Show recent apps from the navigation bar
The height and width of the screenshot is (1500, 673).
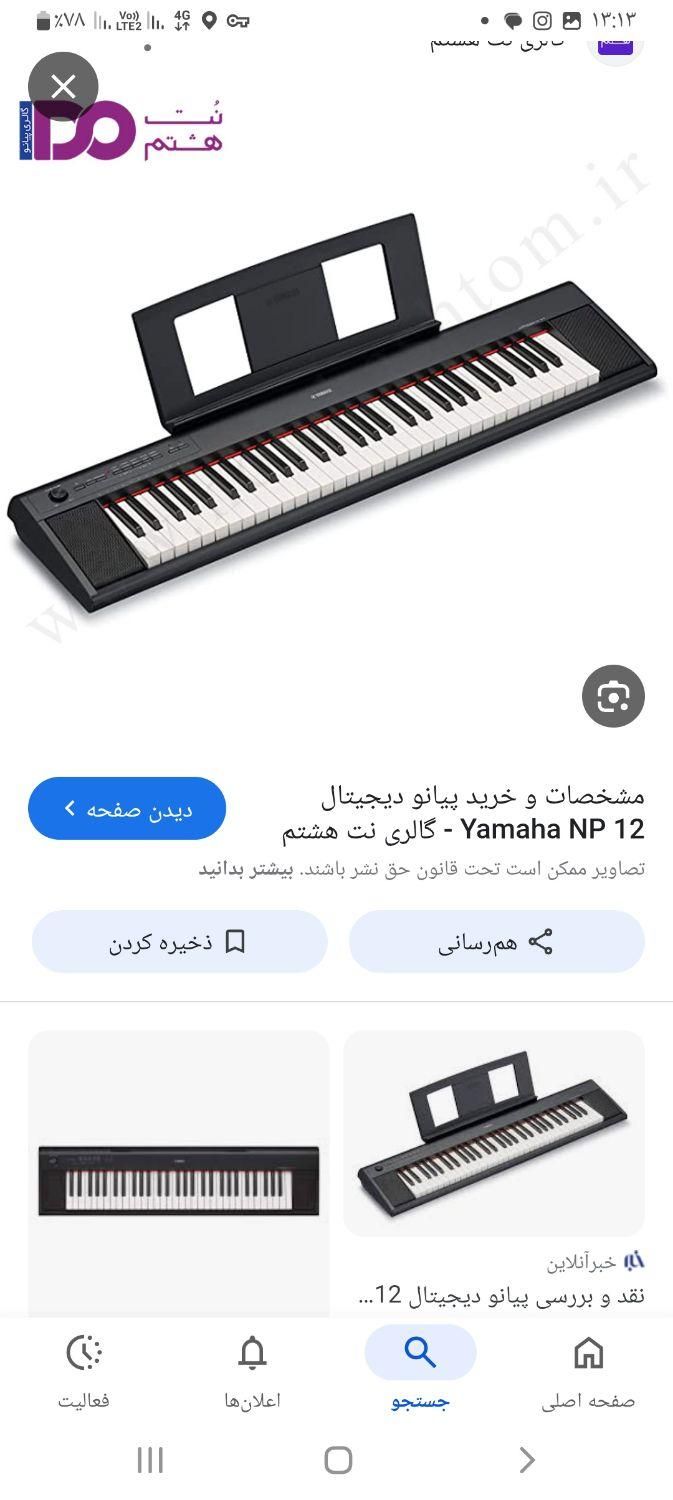tap(150, 1461)
